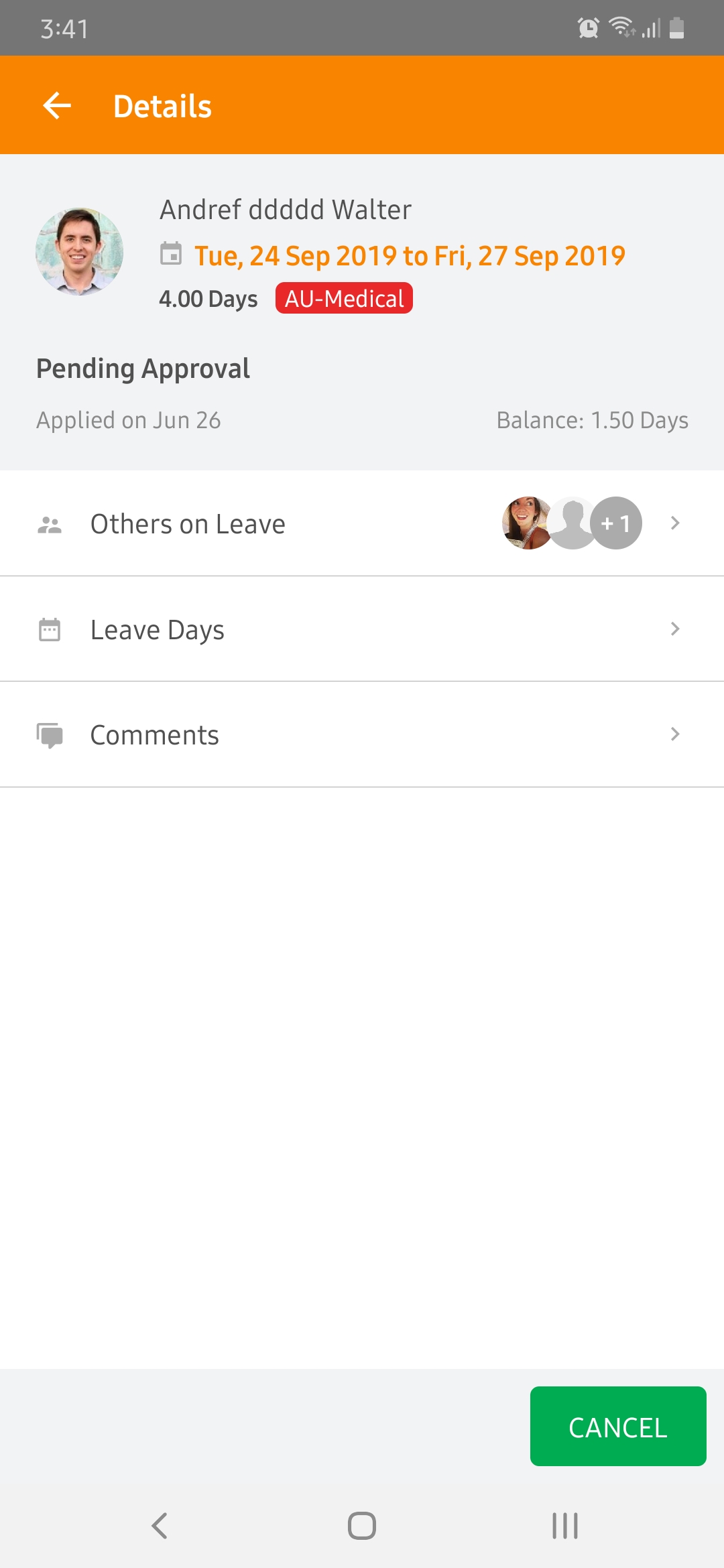Expand the Leave Days section chevron

676,629
